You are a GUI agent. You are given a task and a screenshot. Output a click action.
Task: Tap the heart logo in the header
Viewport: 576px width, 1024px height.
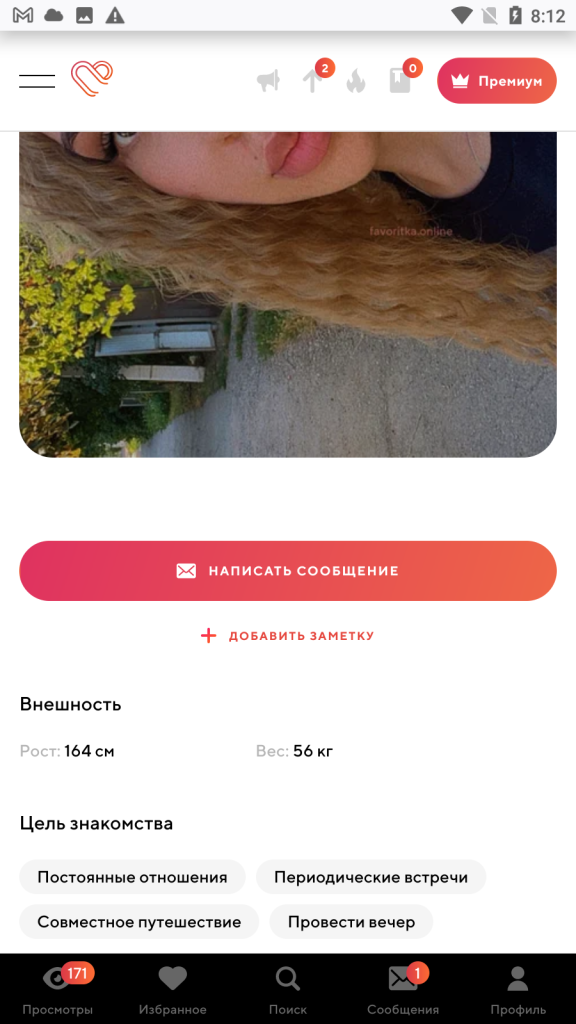[92, 78]
